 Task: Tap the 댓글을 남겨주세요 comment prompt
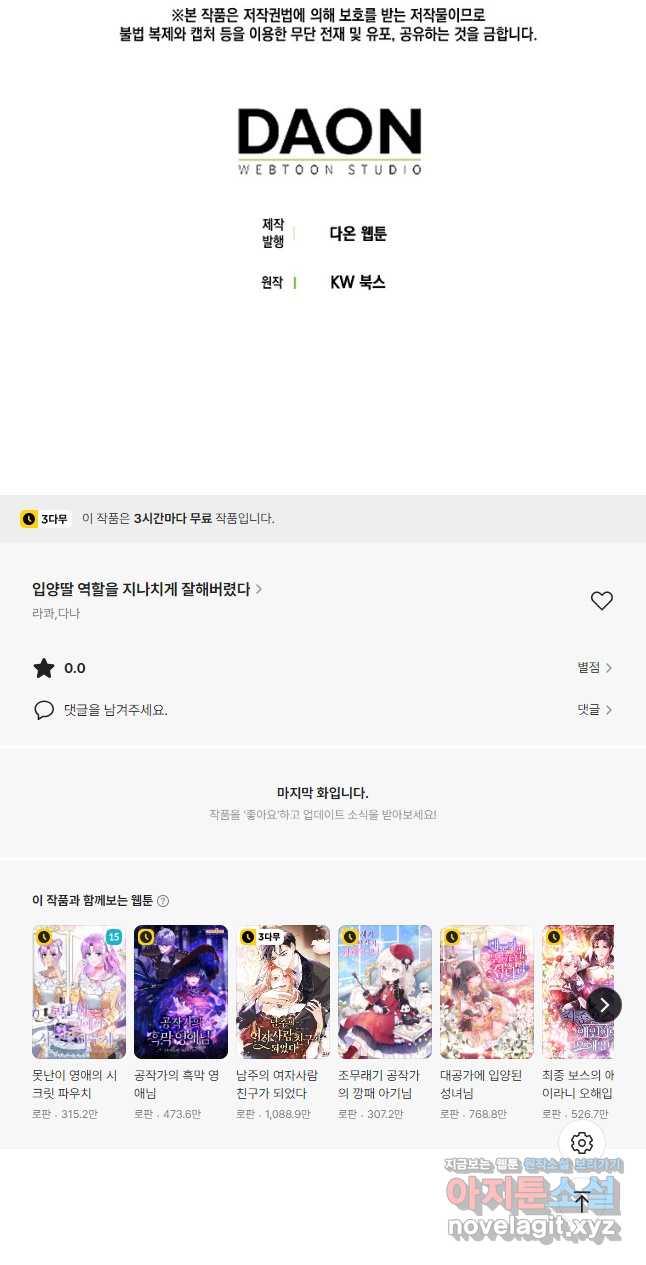pyautogui.click(x=115, y=710)
